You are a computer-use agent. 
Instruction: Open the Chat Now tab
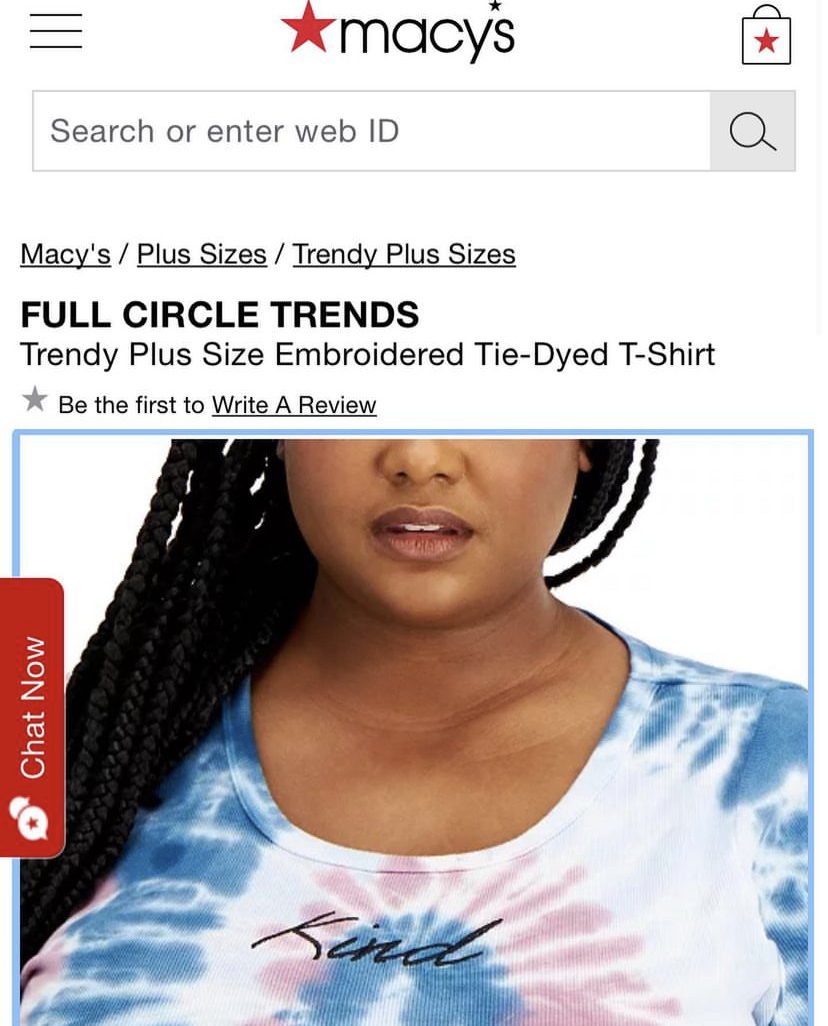coord(32,716)
